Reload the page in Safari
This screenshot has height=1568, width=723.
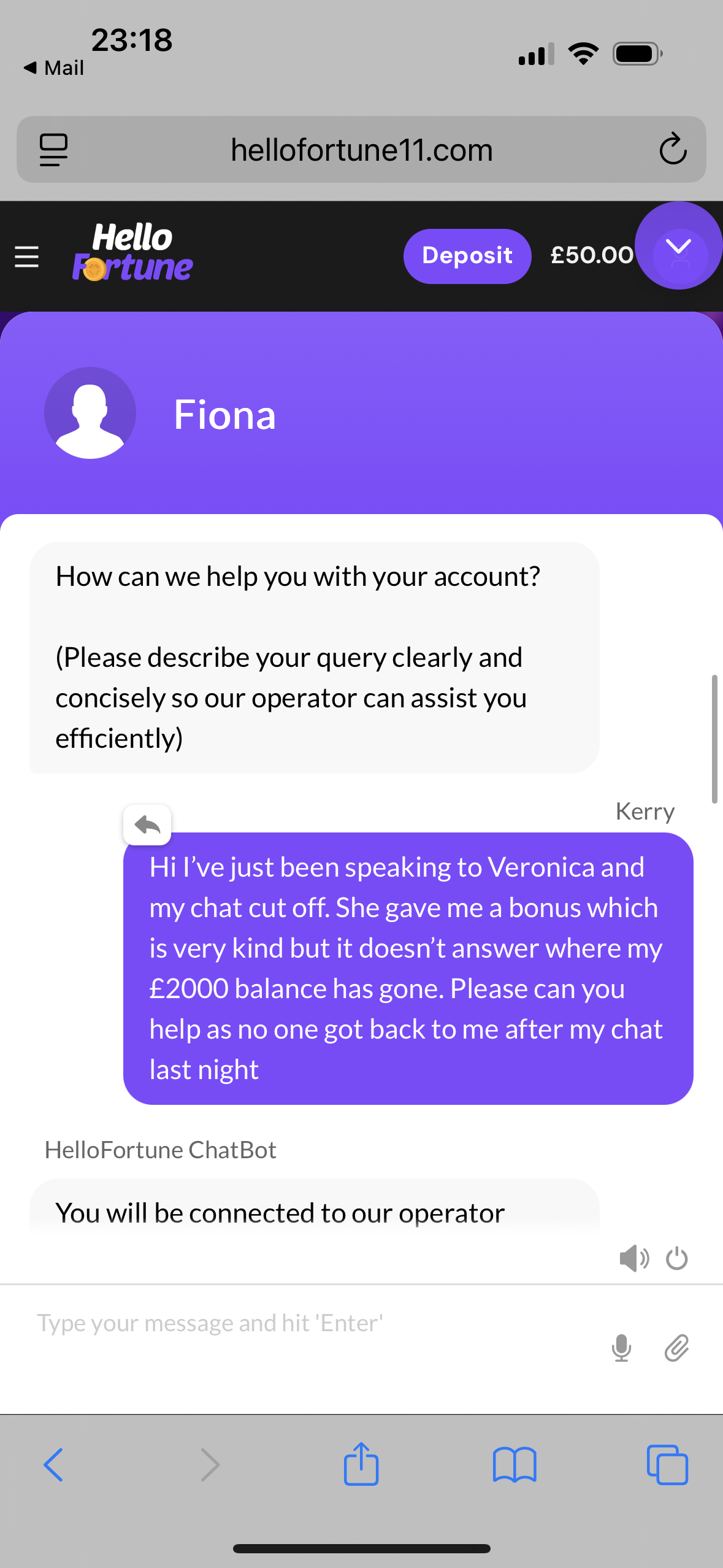coord(673,149)
